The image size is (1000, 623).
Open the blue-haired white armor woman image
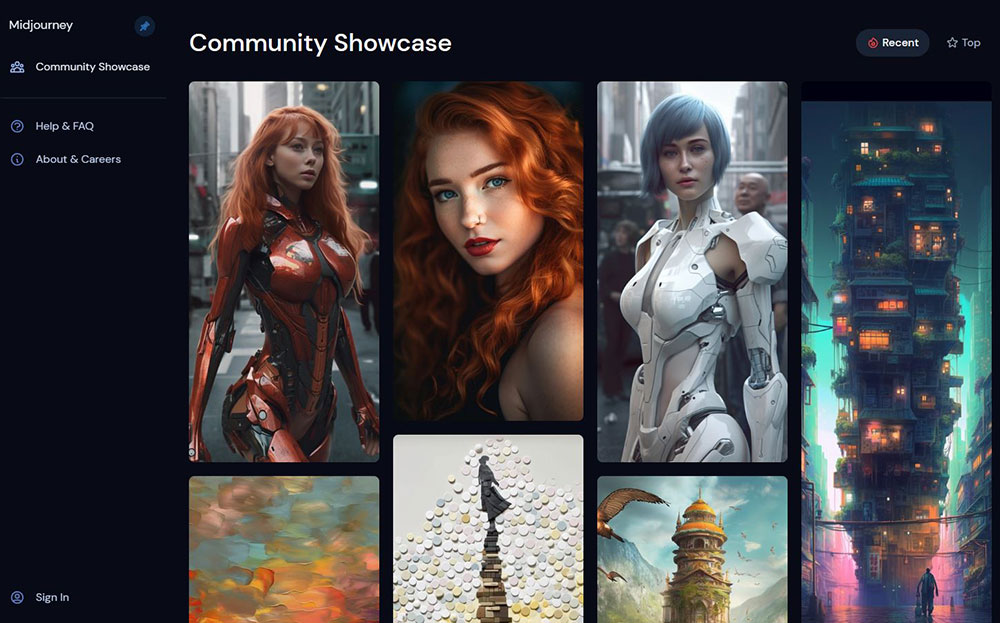coord(692,271)
